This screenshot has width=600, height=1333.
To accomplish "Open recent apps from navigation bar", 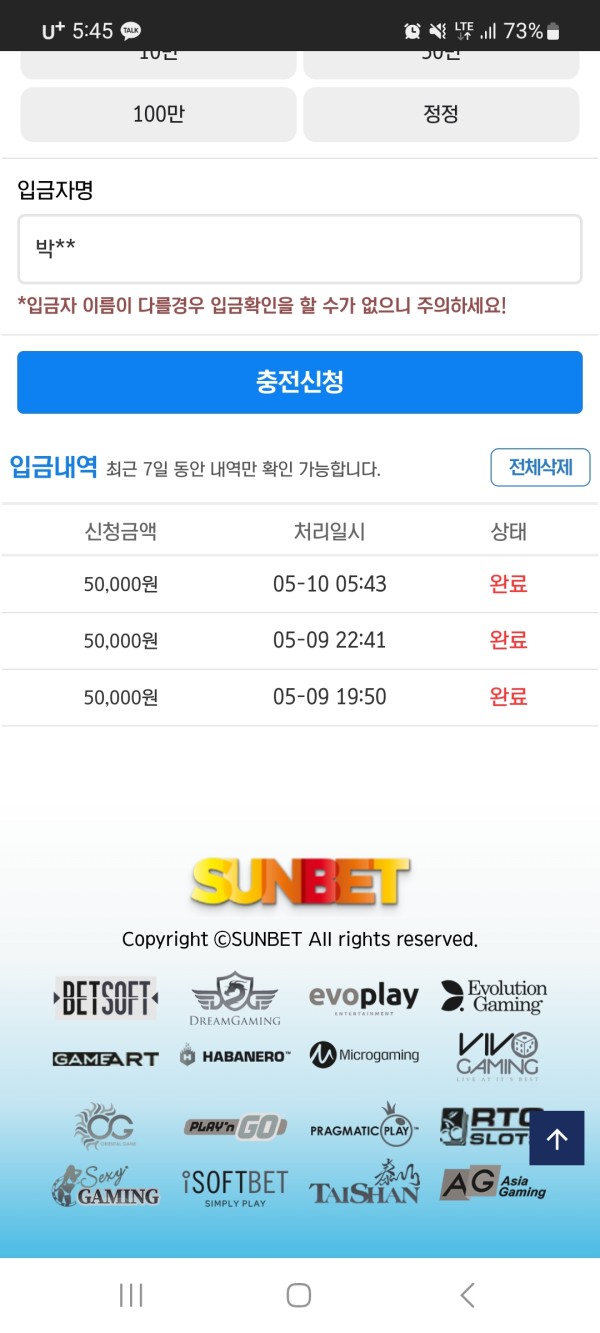I will point(131,1295).
